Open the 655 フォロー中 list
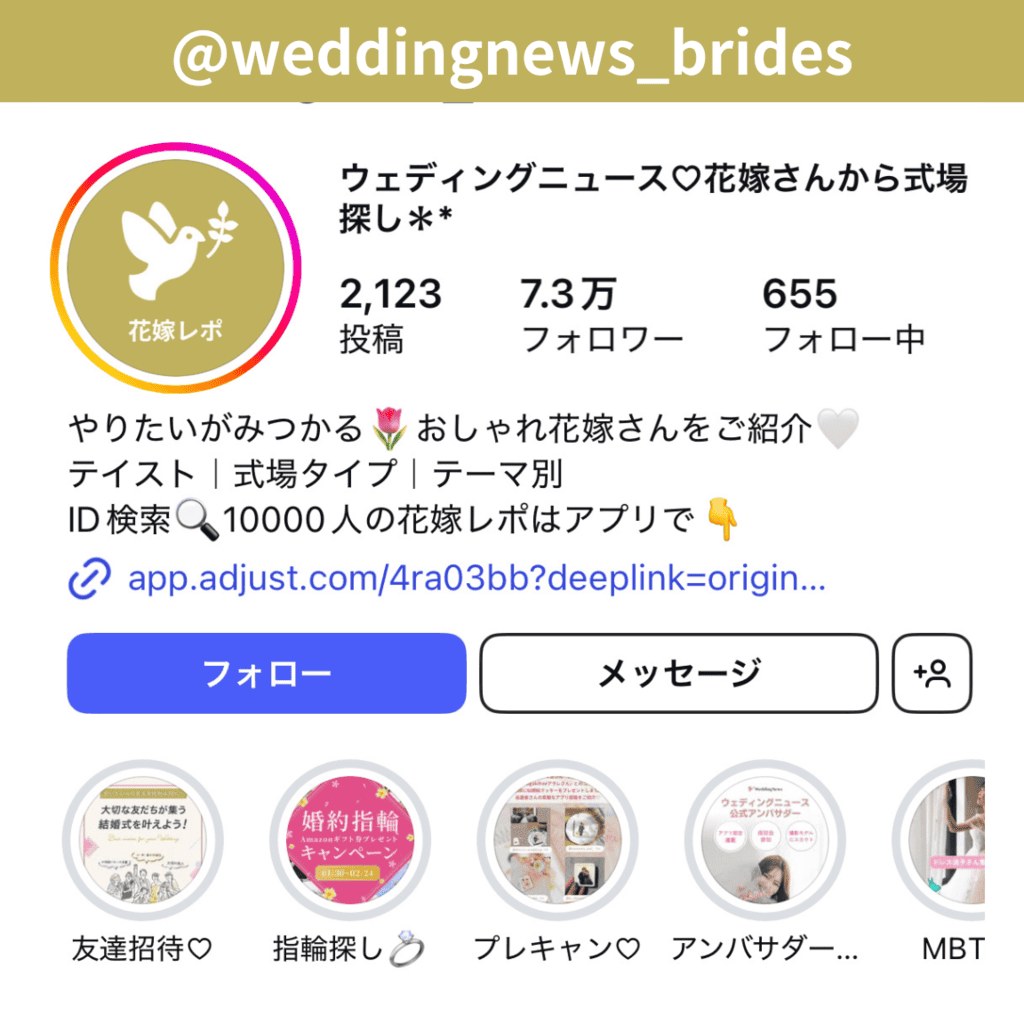The width and height of the screenshot is (1024, 1024). click(843, 316)
